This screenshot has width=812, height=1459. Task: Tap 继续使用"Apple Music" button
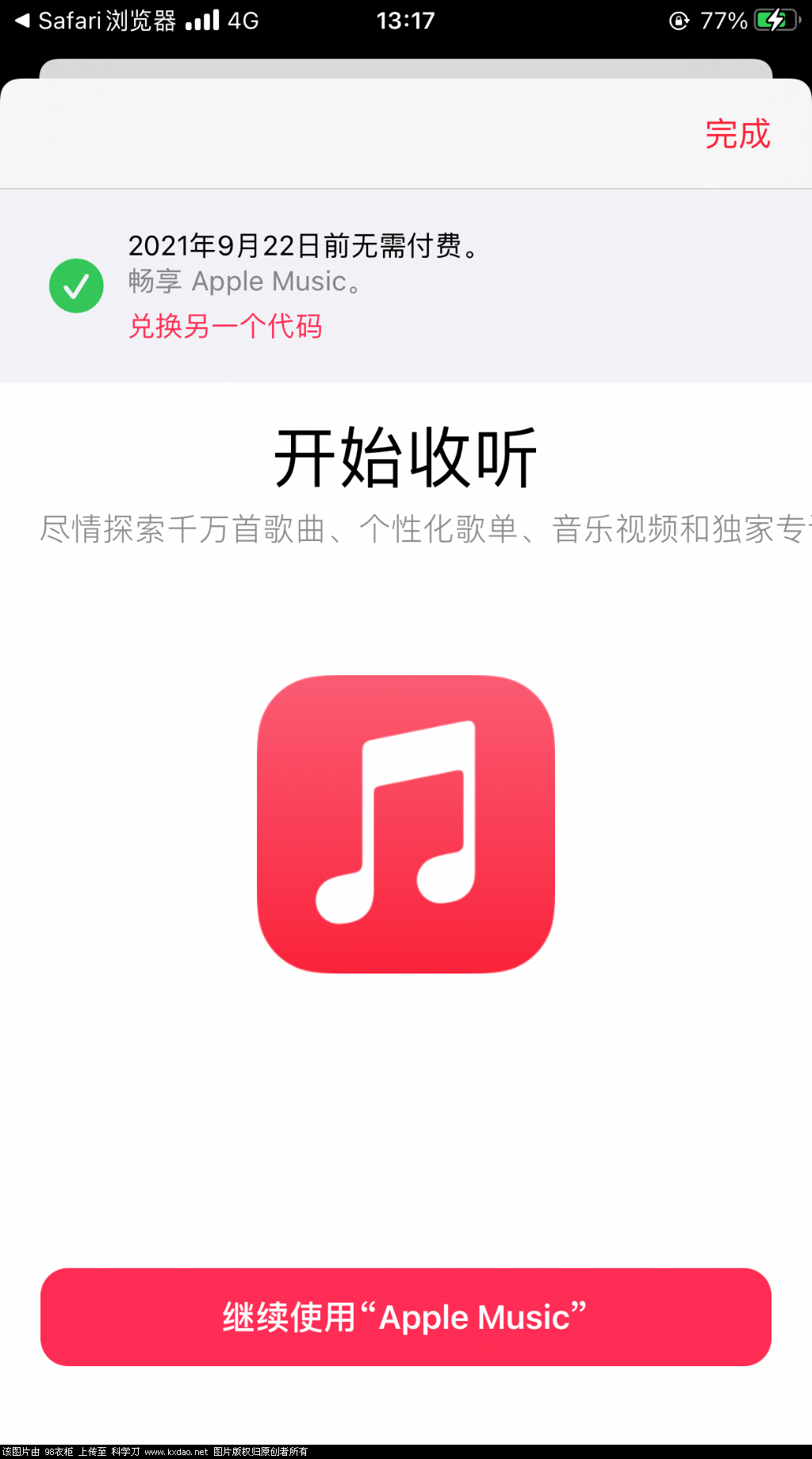(405, 1317)
